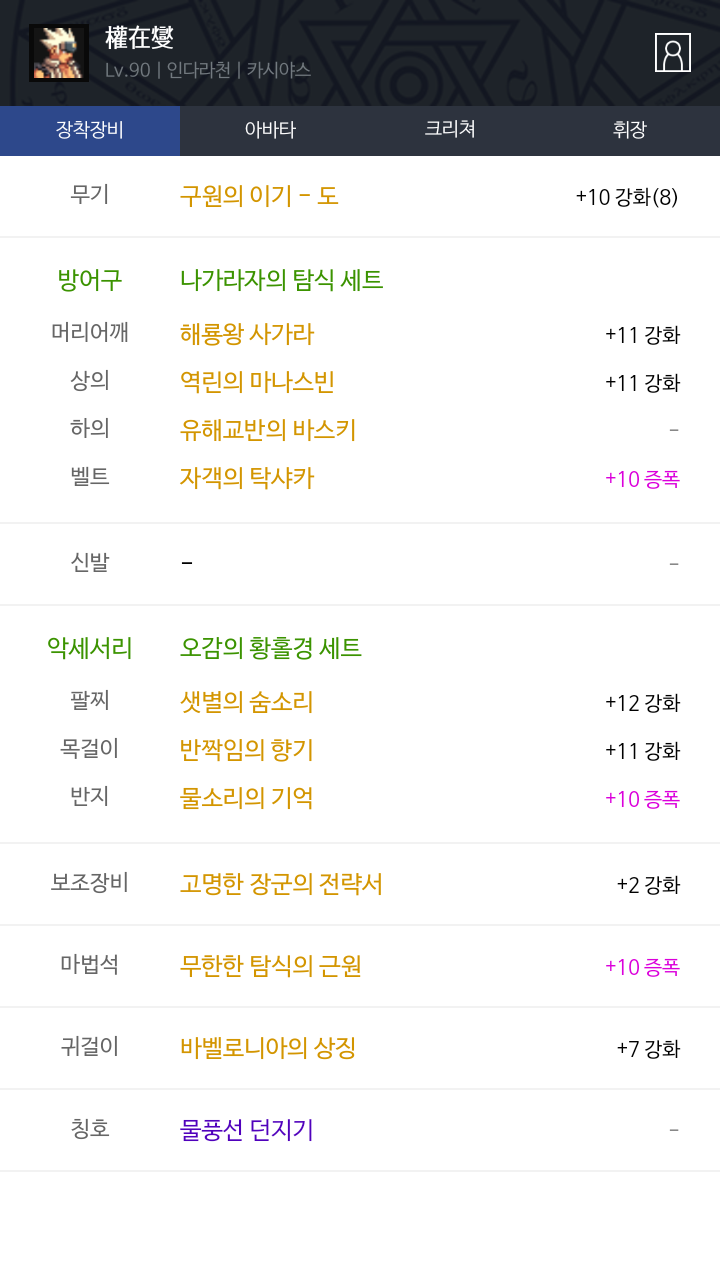
Task: Open 고명한 장군의 전략서 details
Action: point(281,884)
